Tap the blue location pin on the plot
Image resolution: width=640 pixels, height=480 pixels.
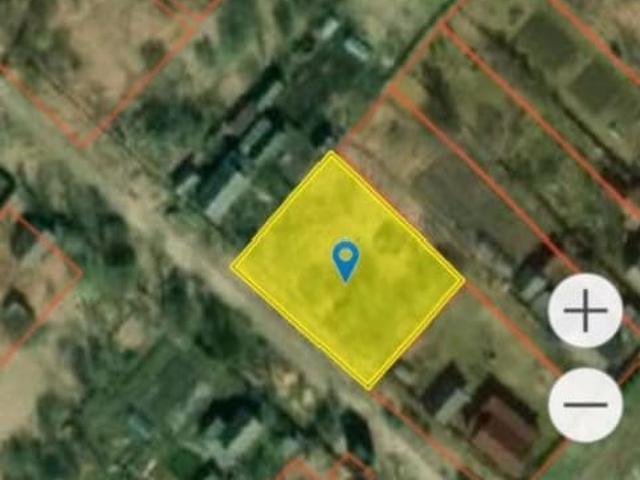tap(346, 259)
